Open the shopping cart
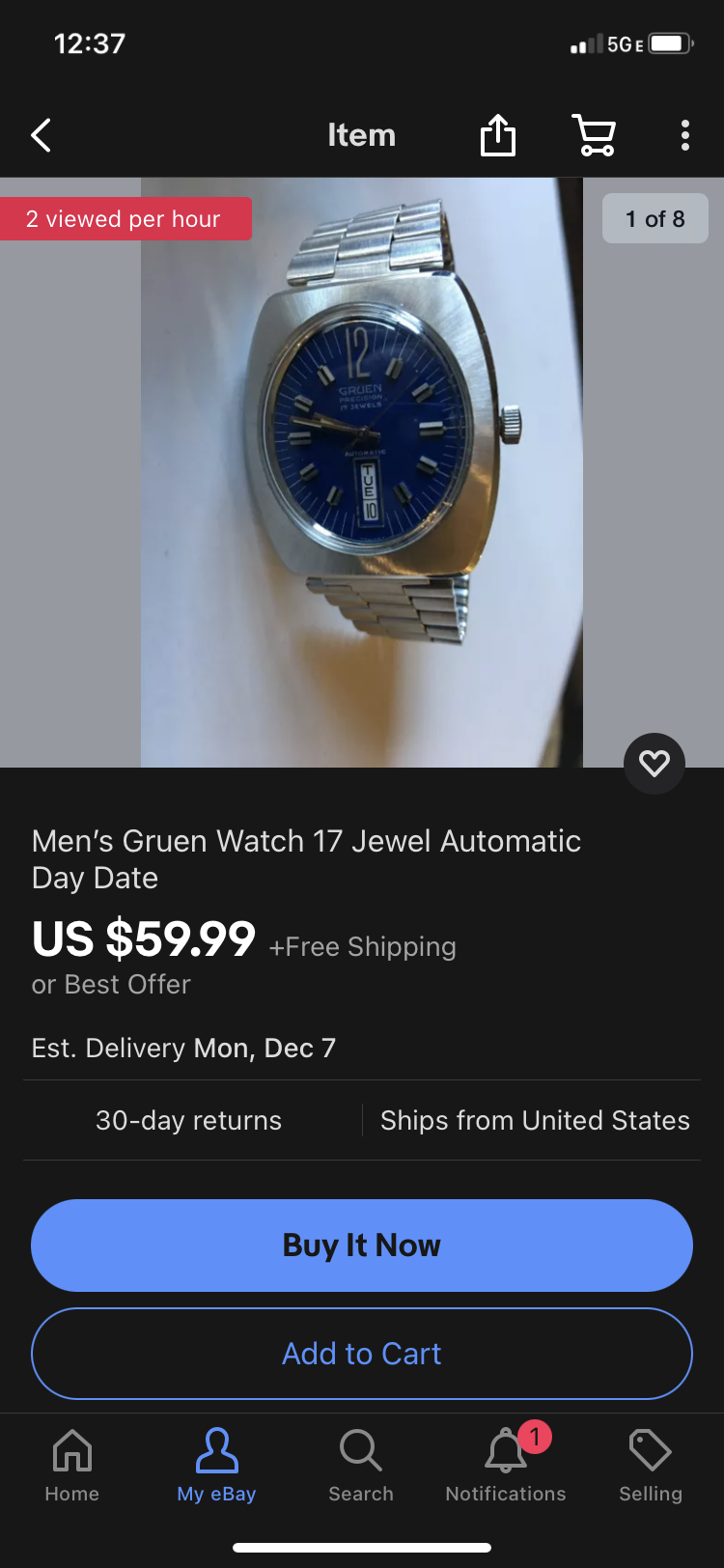The height and width of the screenshot is (1568, 724). pos(595,135)
